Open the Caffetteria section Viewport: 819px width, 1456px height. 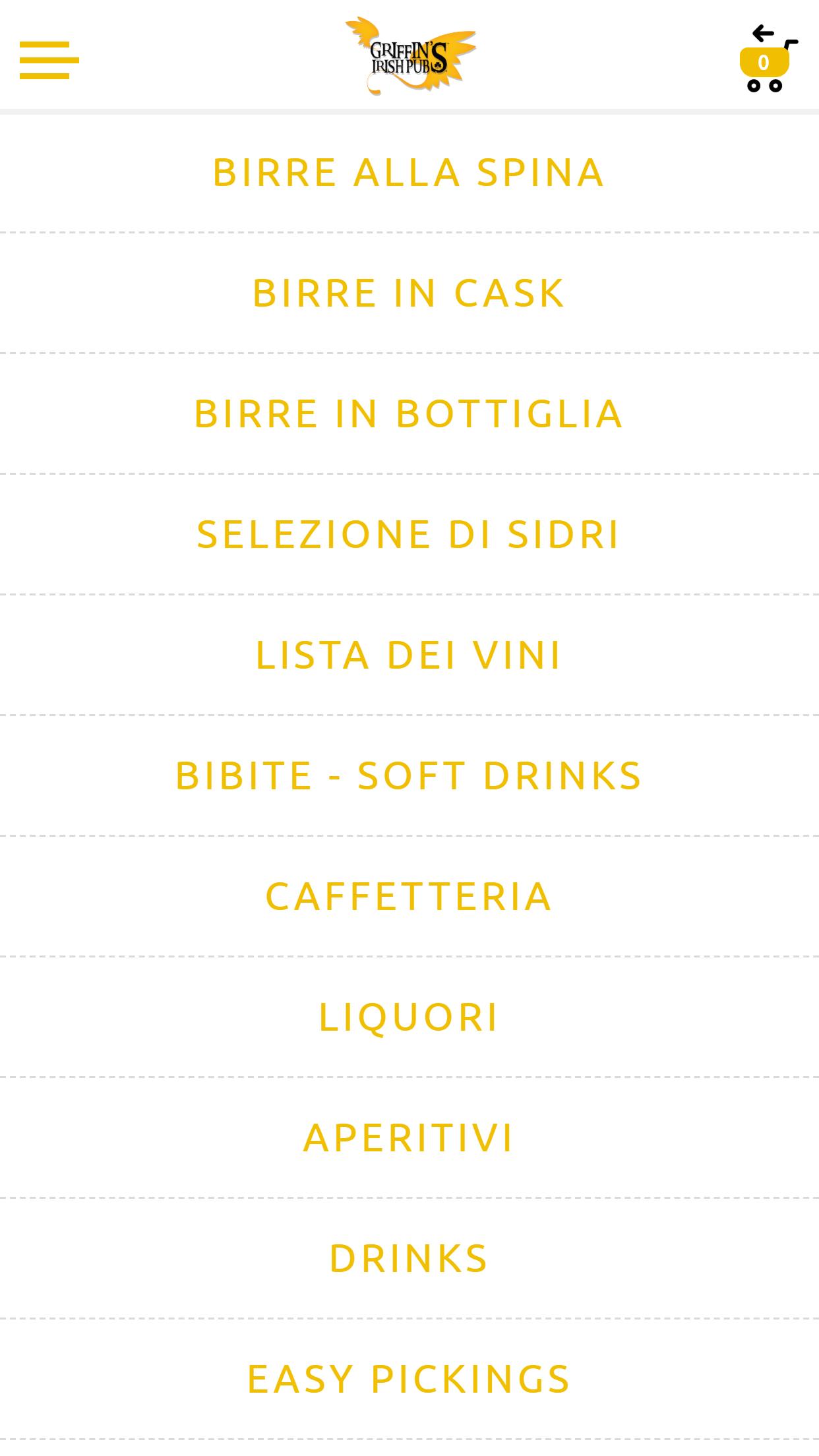409,897
